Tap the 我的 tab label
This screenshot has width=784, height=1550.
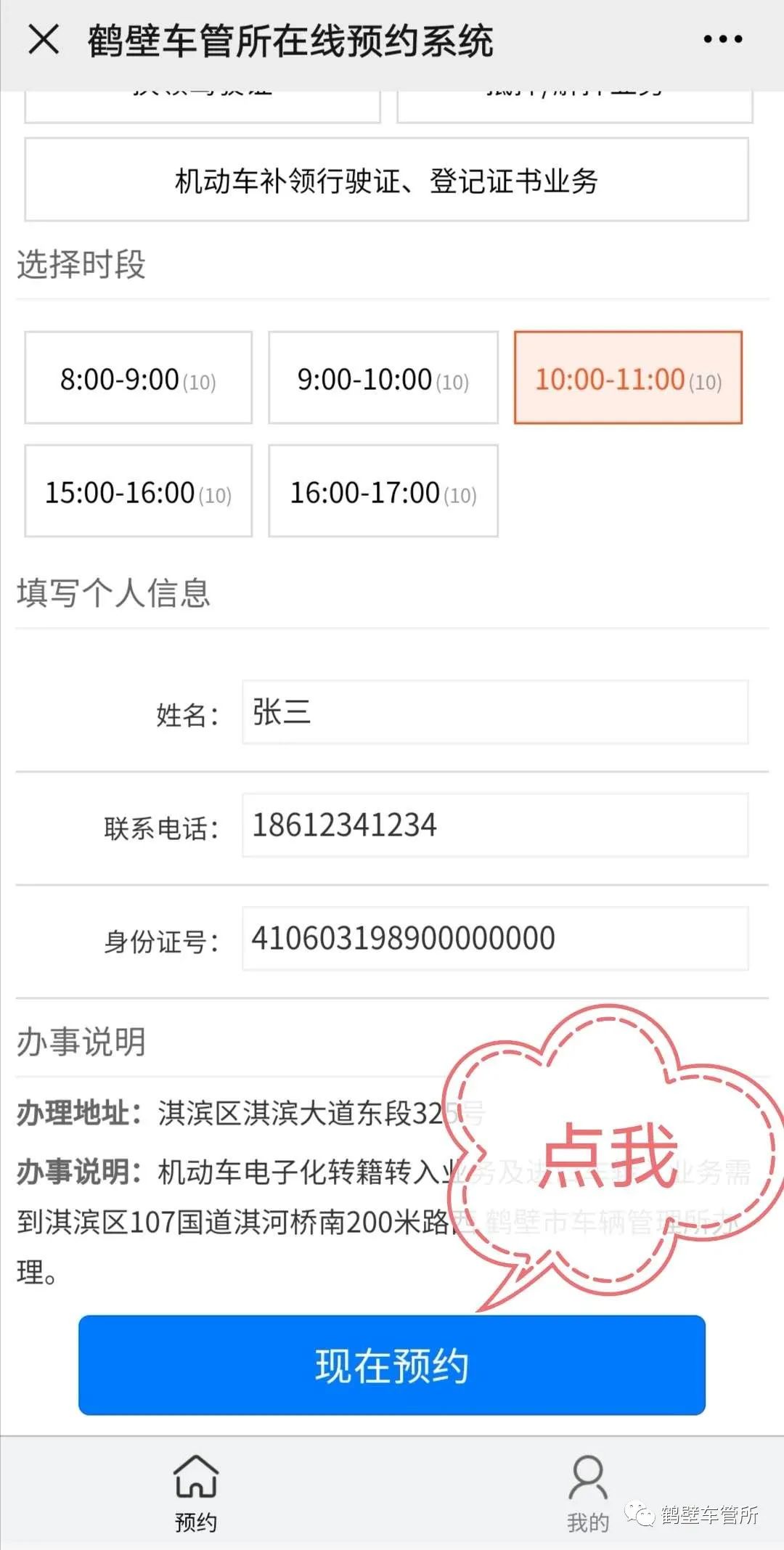click(x=588, y=1519)
